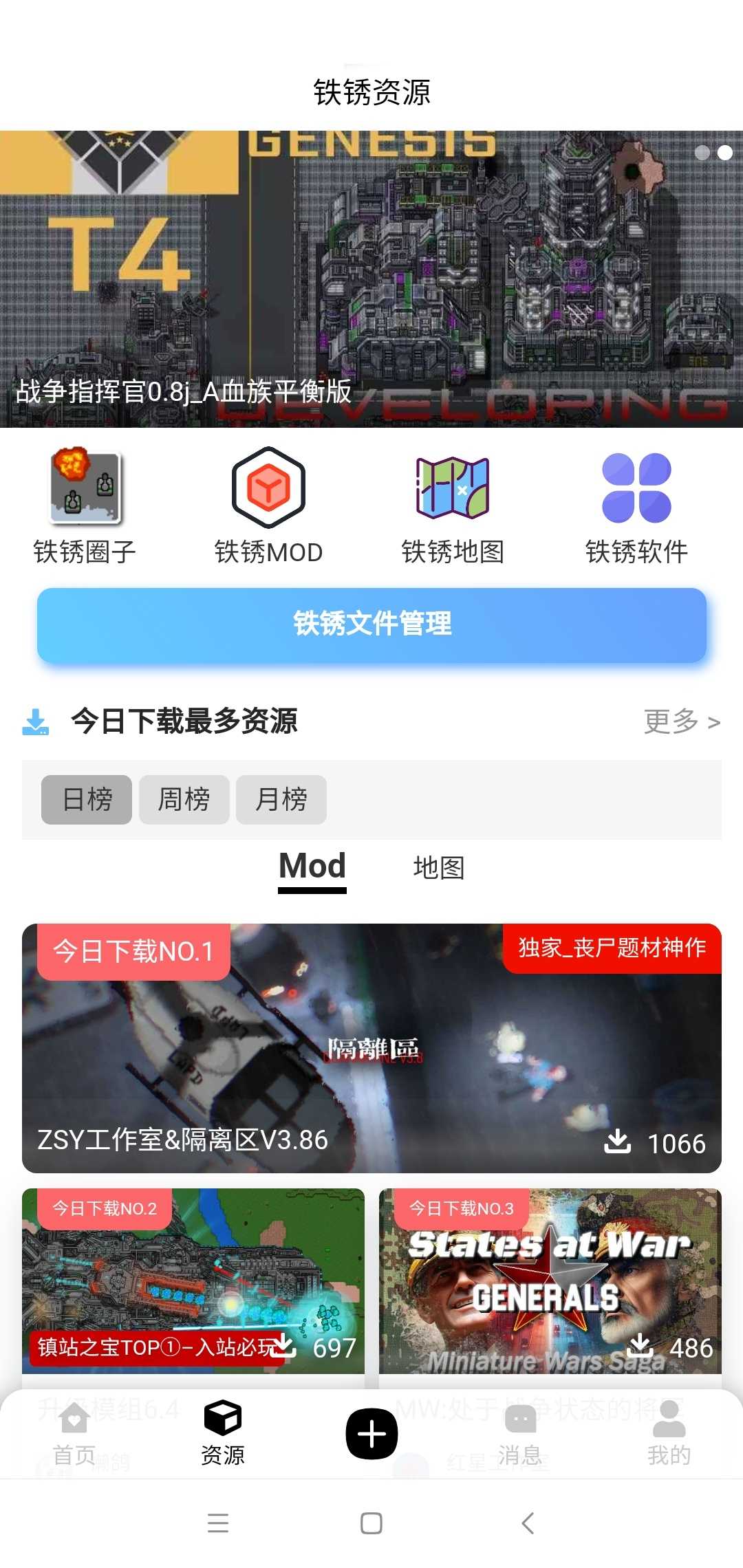The image size is (743, 1568).
Task: Switch to the 月榜 ranking
Action: (x=281, y=799)
